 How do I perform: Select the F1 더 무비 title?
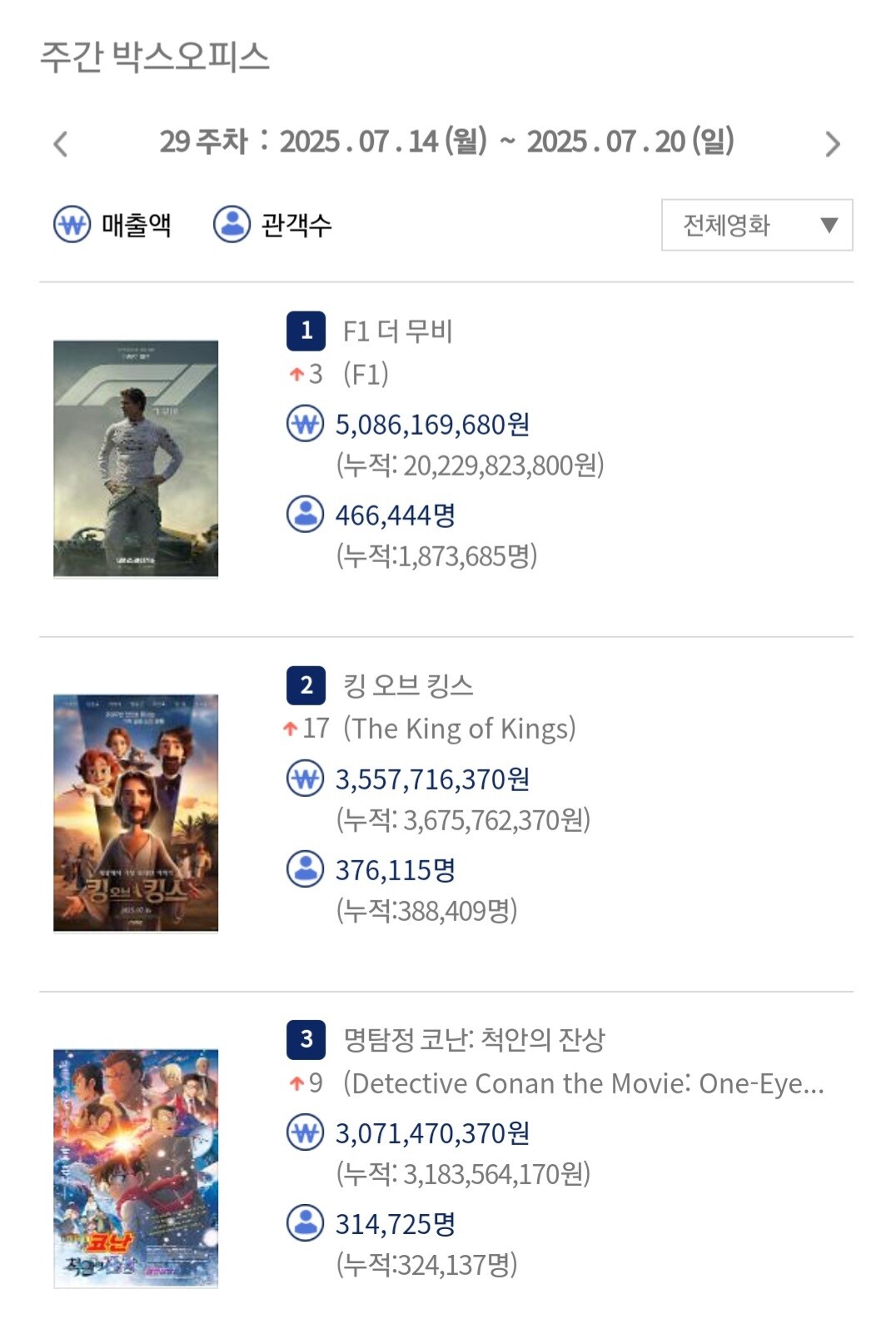pos(398,331)
